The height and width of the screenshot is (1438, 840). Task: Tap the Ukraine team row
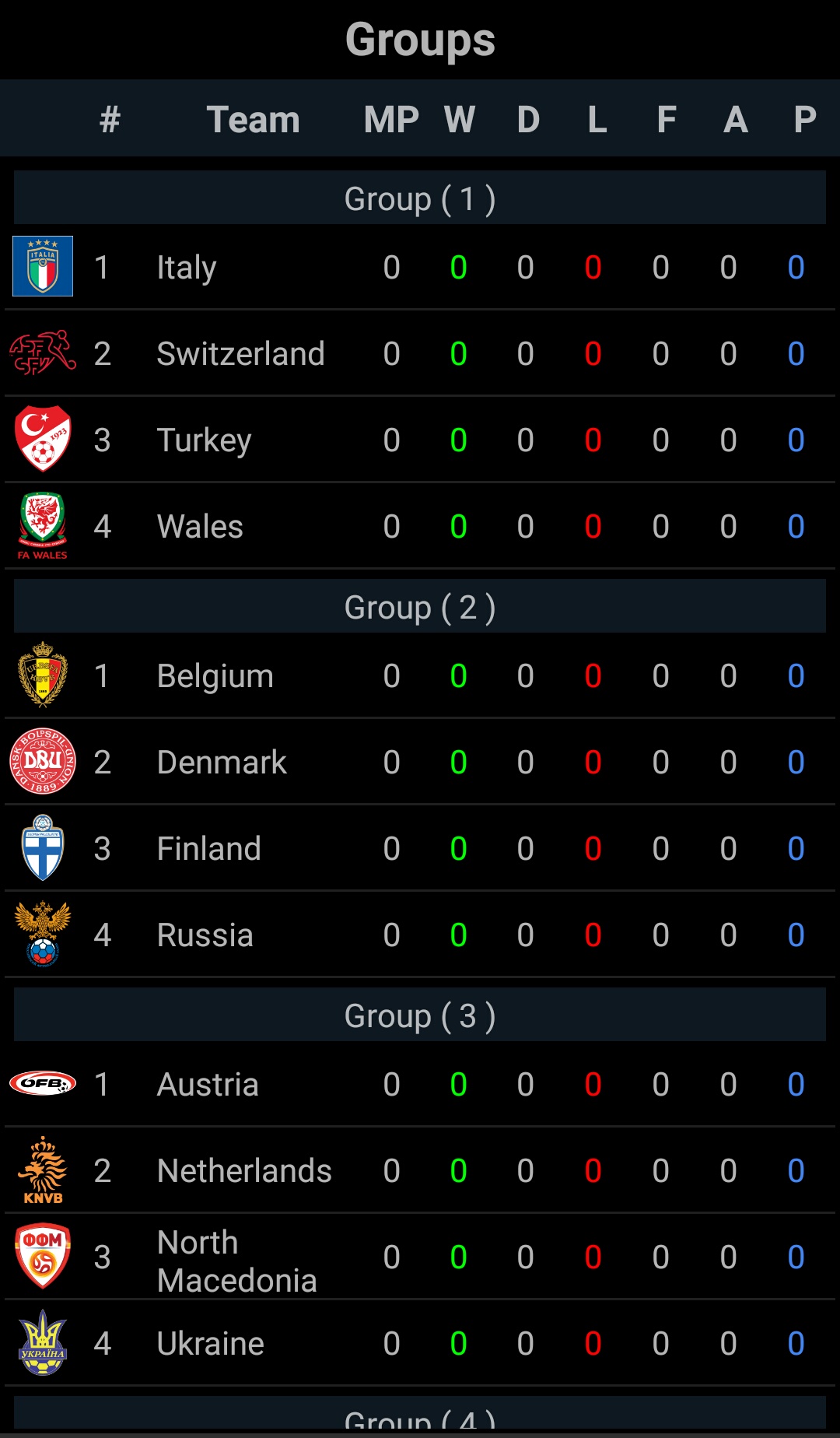click(420, 1343)
